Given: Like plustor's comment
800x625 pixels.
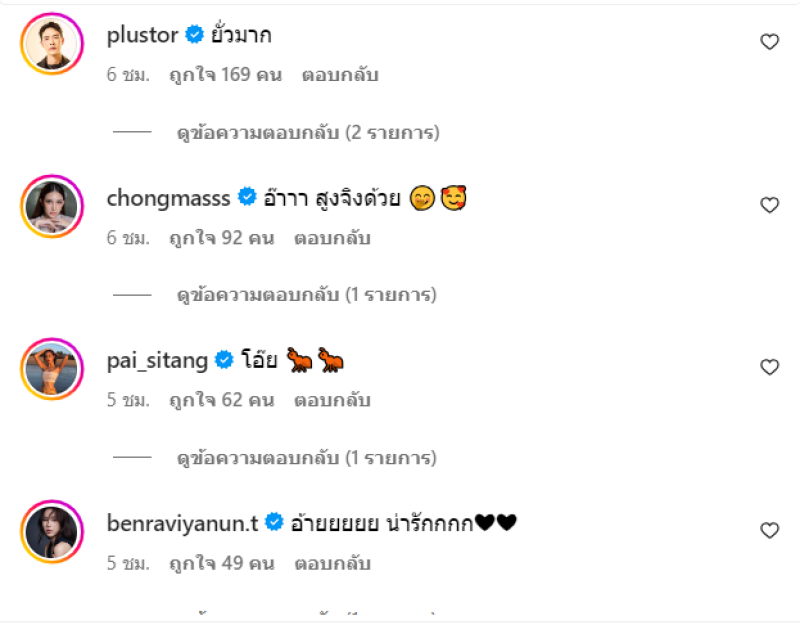Looking at the screenshot, I should coord(769,42).
